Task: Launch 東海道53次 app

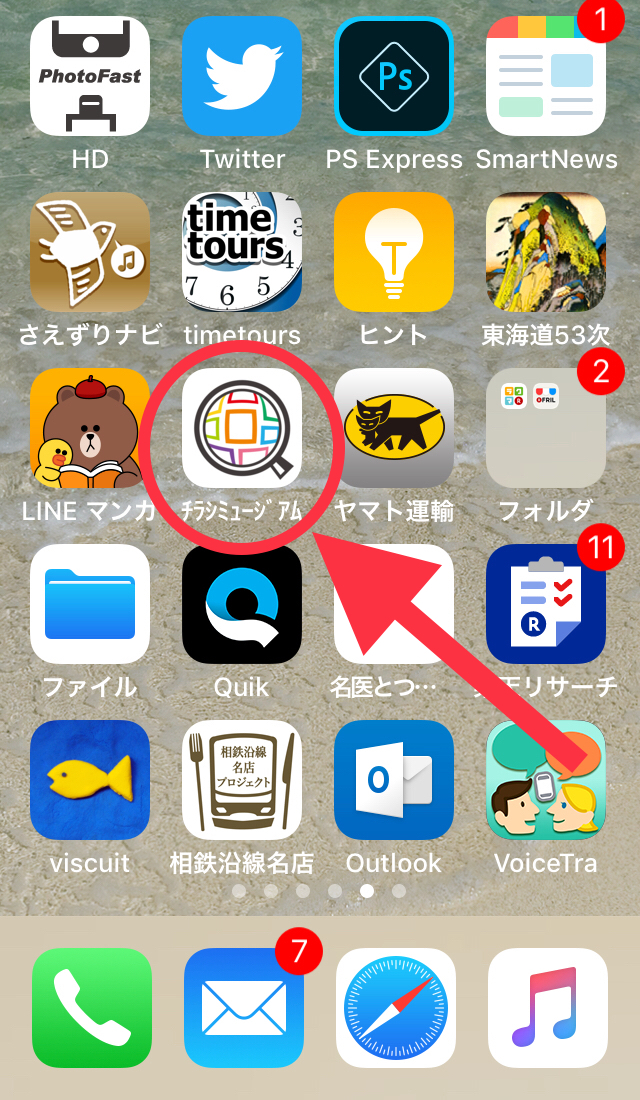Action: click(x=546, y=252)
